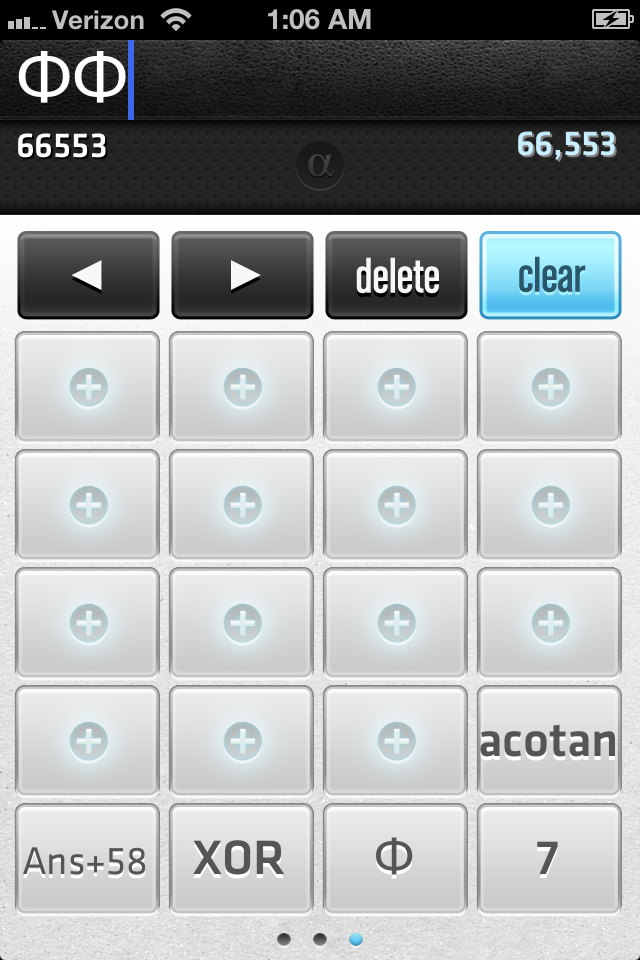Enter the digit 7
640x960 pixels.
[x=549, y=859]
